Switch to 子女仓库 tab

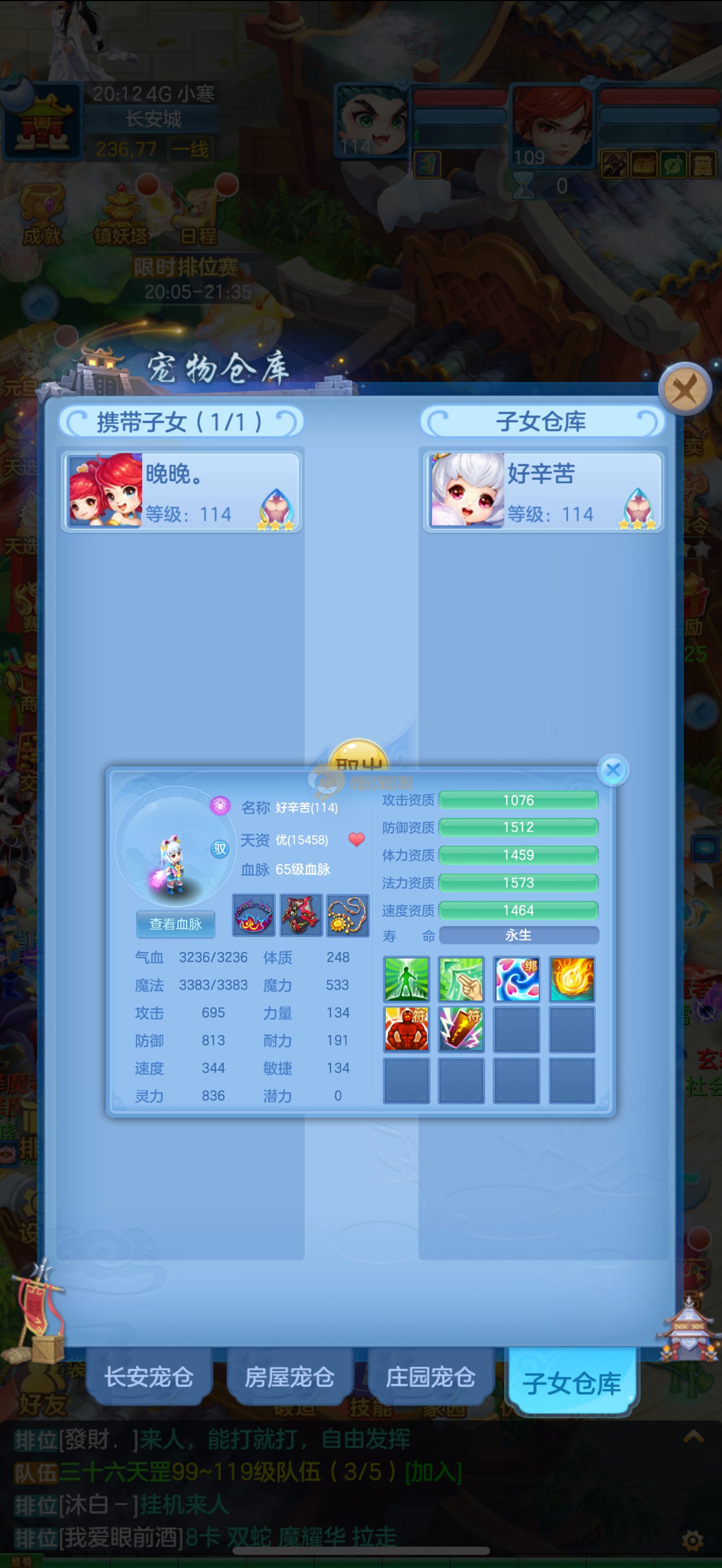tap(571, 1382)
